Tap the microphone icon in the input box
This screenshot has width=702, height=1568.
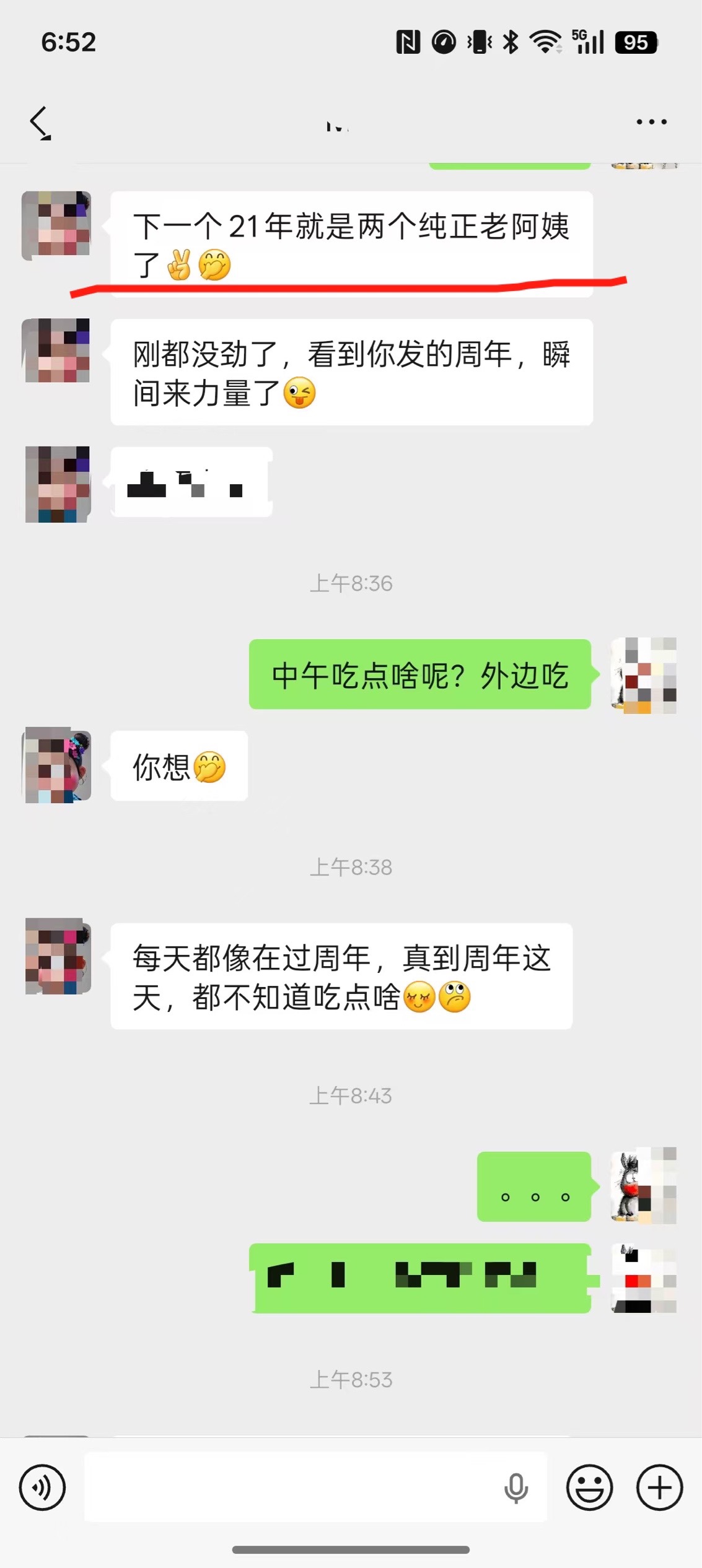(516, 1487)
